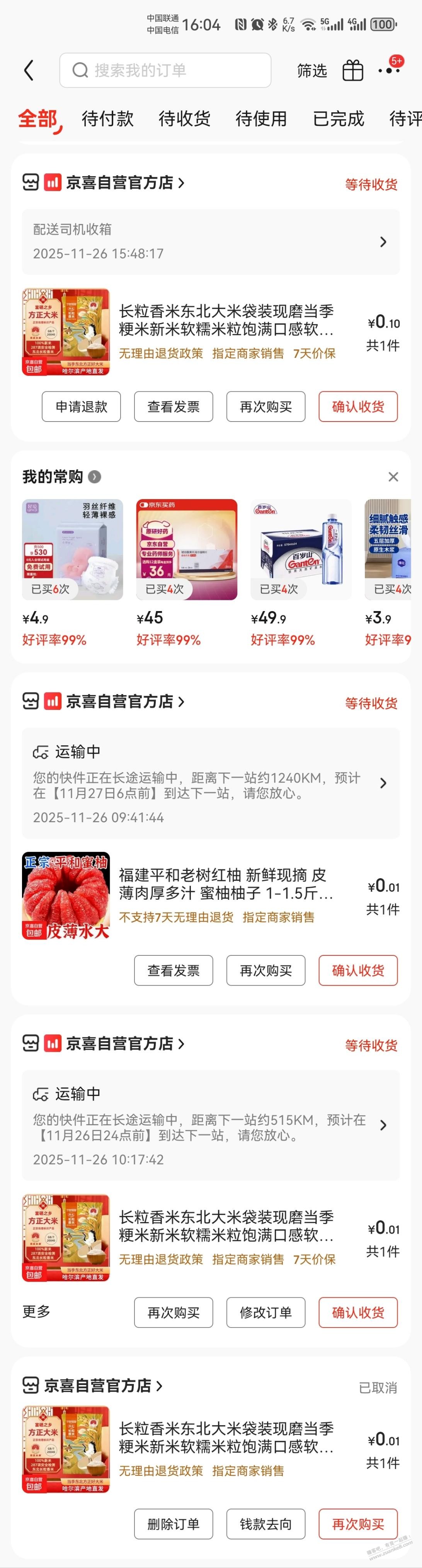Confirm receipt of the ¥0.10 rice order
Image resolution: width=422 pixels, height=1568 pixels.
(357, 406)
